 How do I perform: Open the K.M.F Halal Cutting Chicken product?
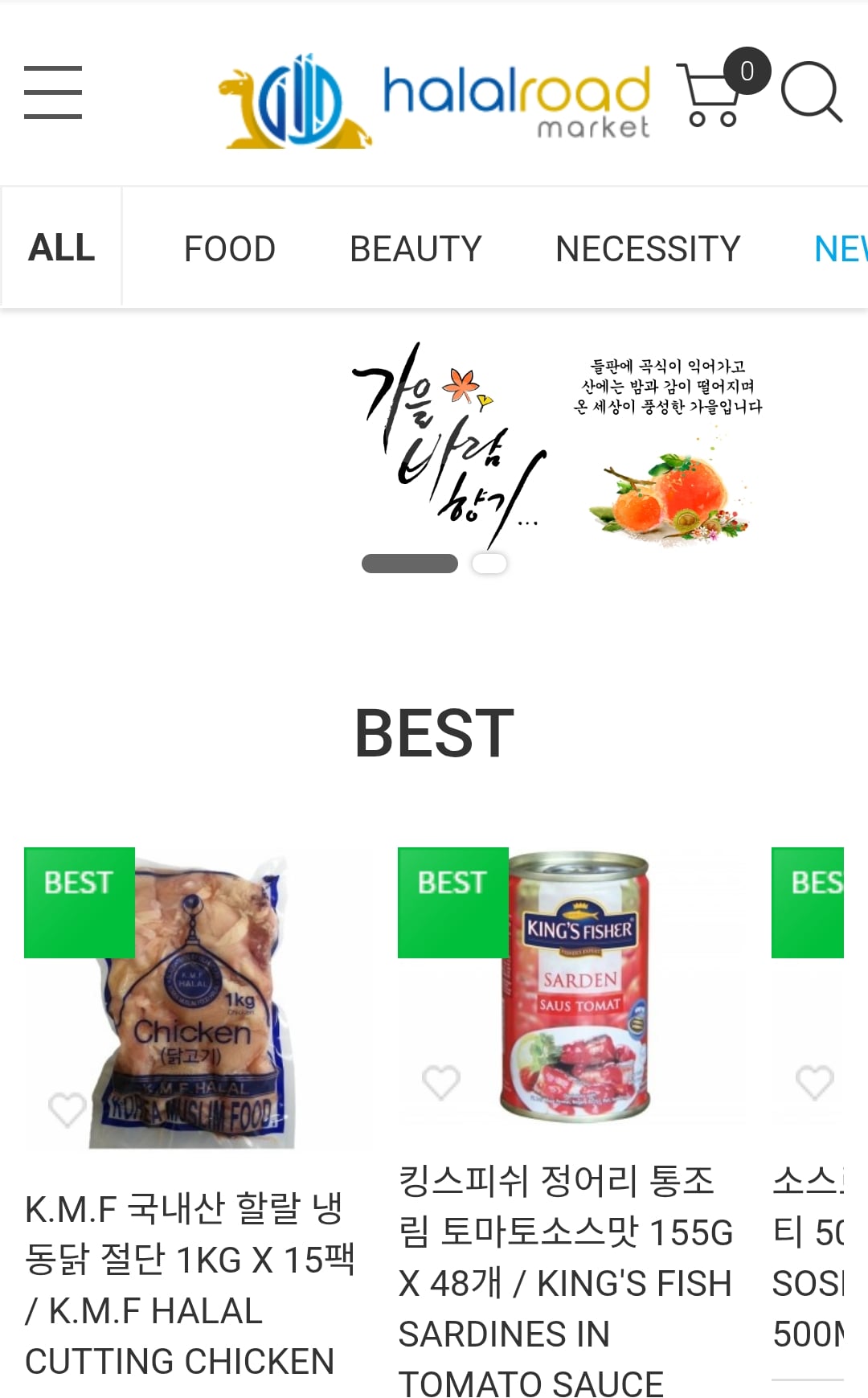point(190,1000)
